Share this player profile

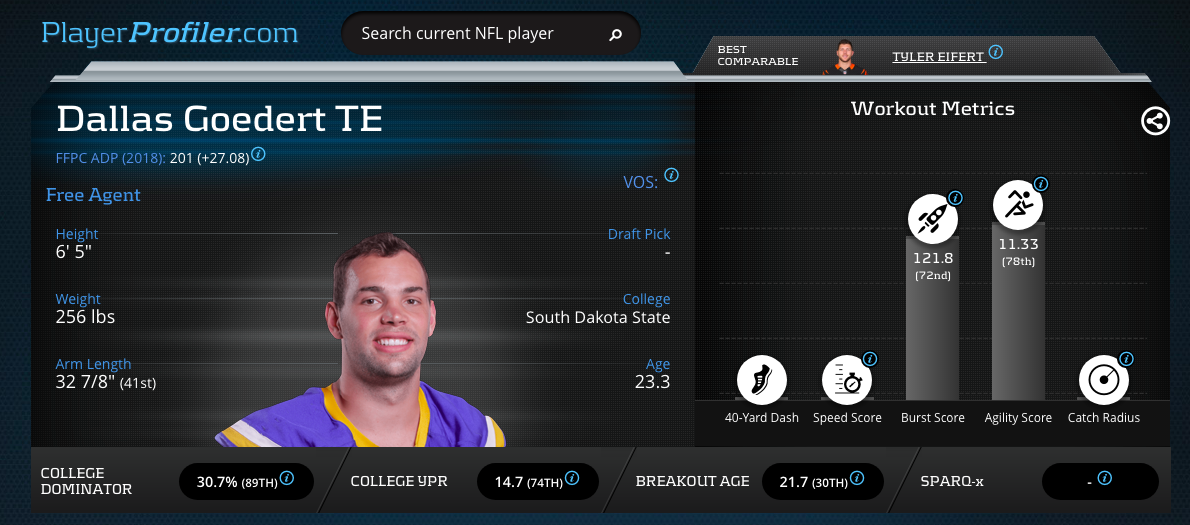coord(1155,122)
